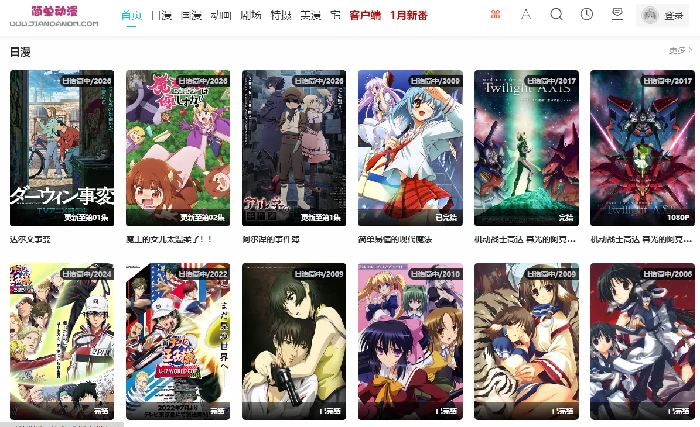The image size is (700, 427).
Task: Open the messages icon in the top bar
Action: click(x=617, y=15)
